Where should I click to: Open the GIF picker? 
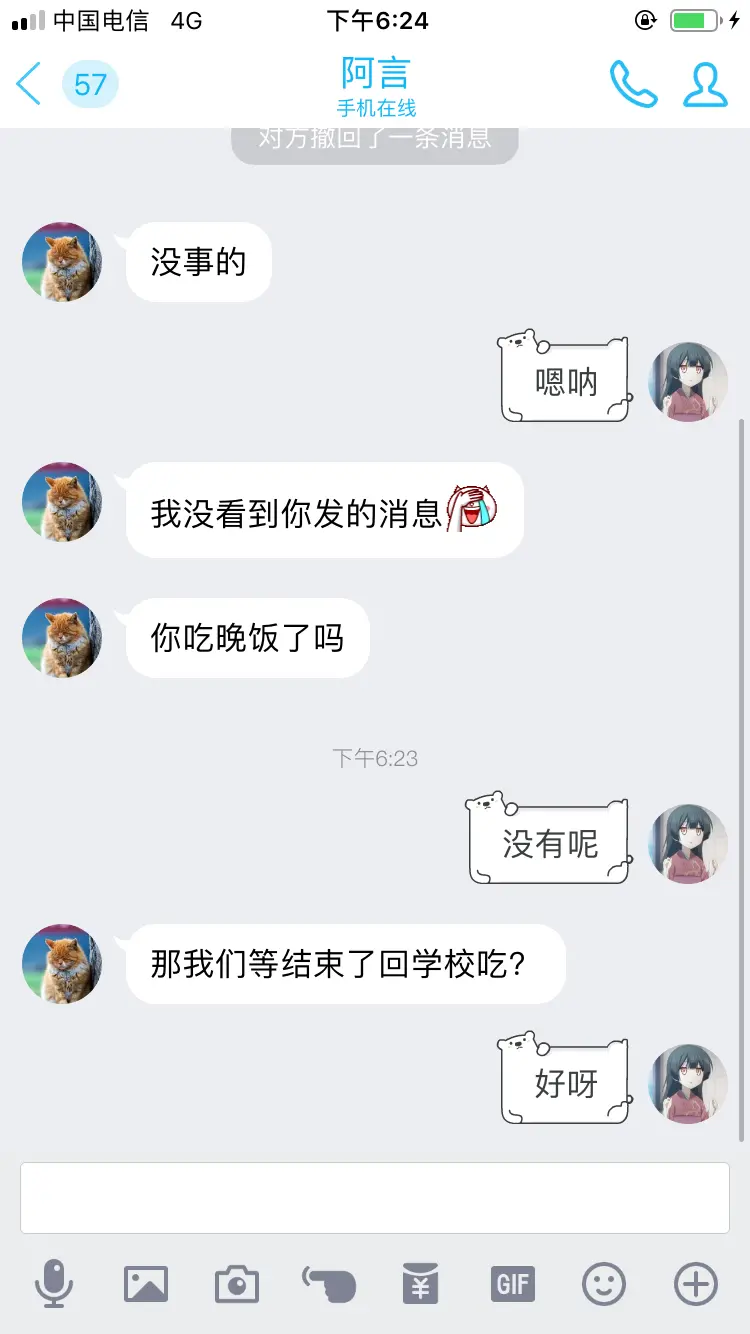click(513, 1283)
